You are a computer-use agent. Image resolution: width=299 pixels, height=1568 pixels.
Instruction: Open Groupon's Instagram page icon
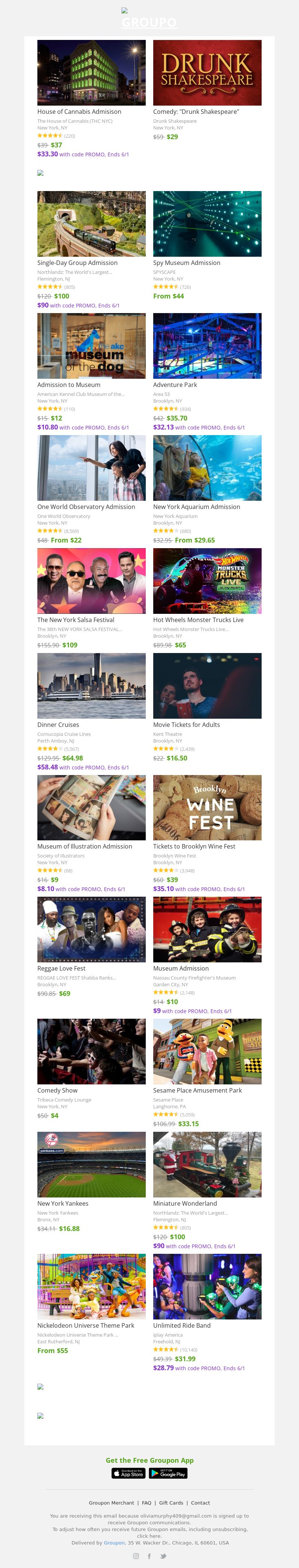[136, 1556]
